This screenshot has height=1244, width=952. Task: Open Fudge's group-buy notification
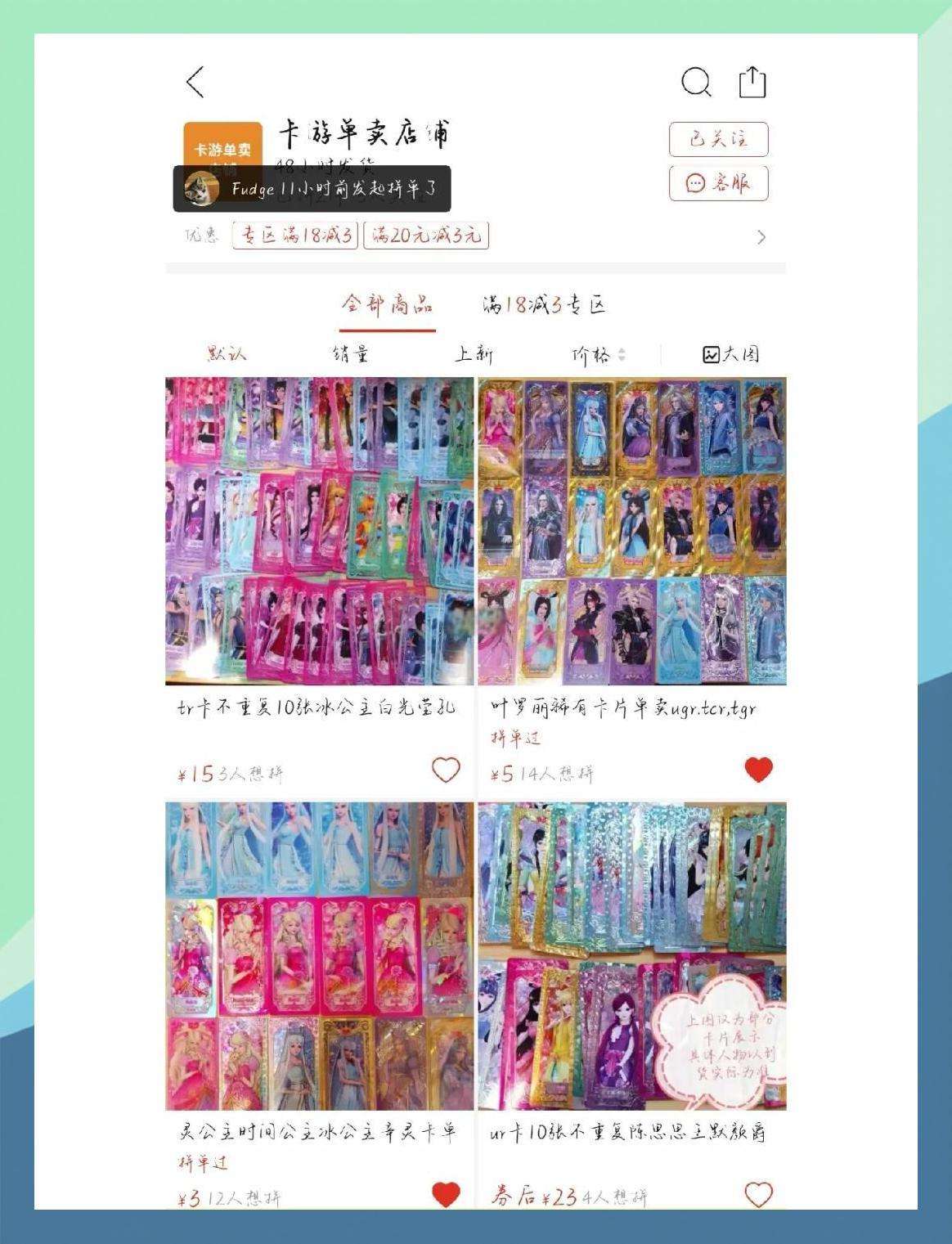312,189
